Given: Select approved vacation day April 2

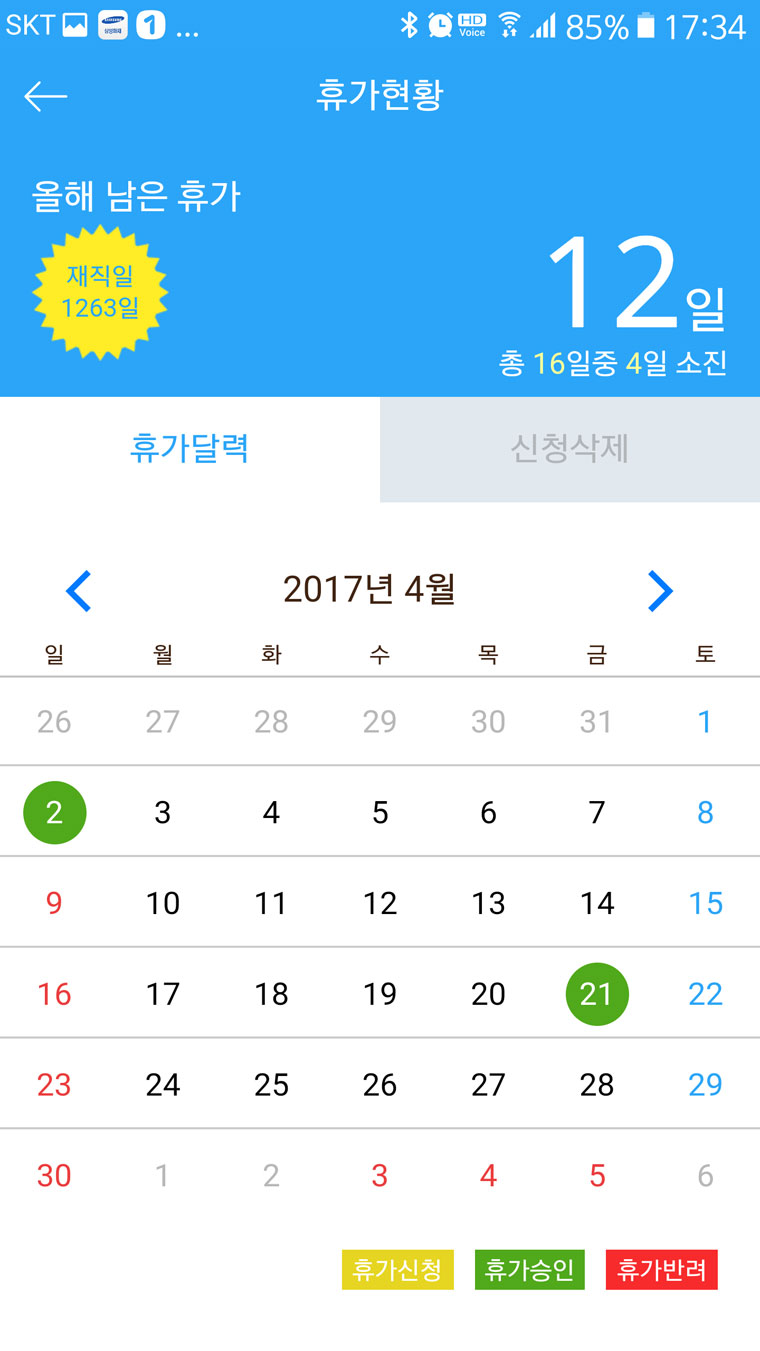Looking at the screenshot, I should [55, 813].
